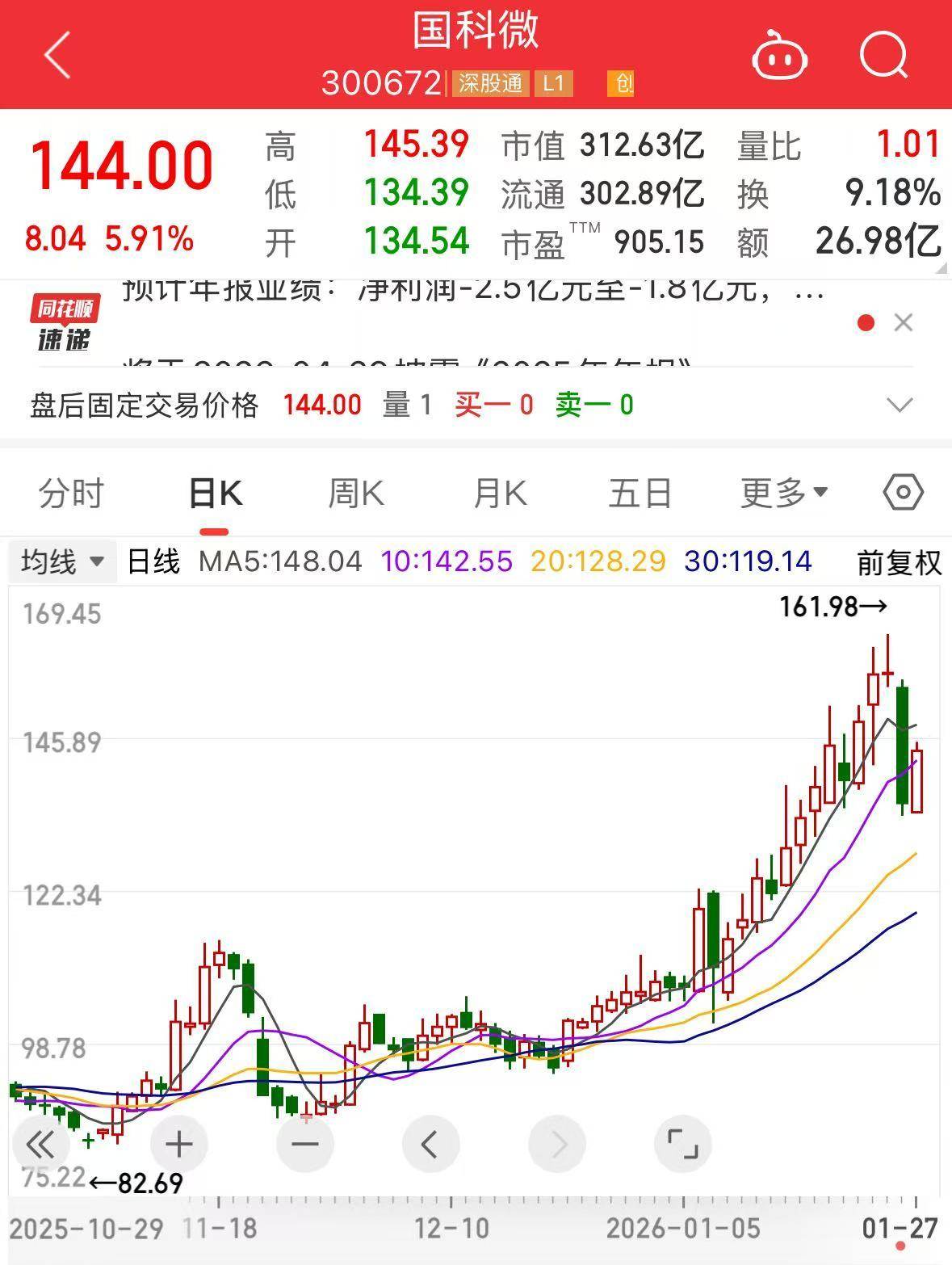
Task: Go back using the top-left arrow
Action: 58,55
